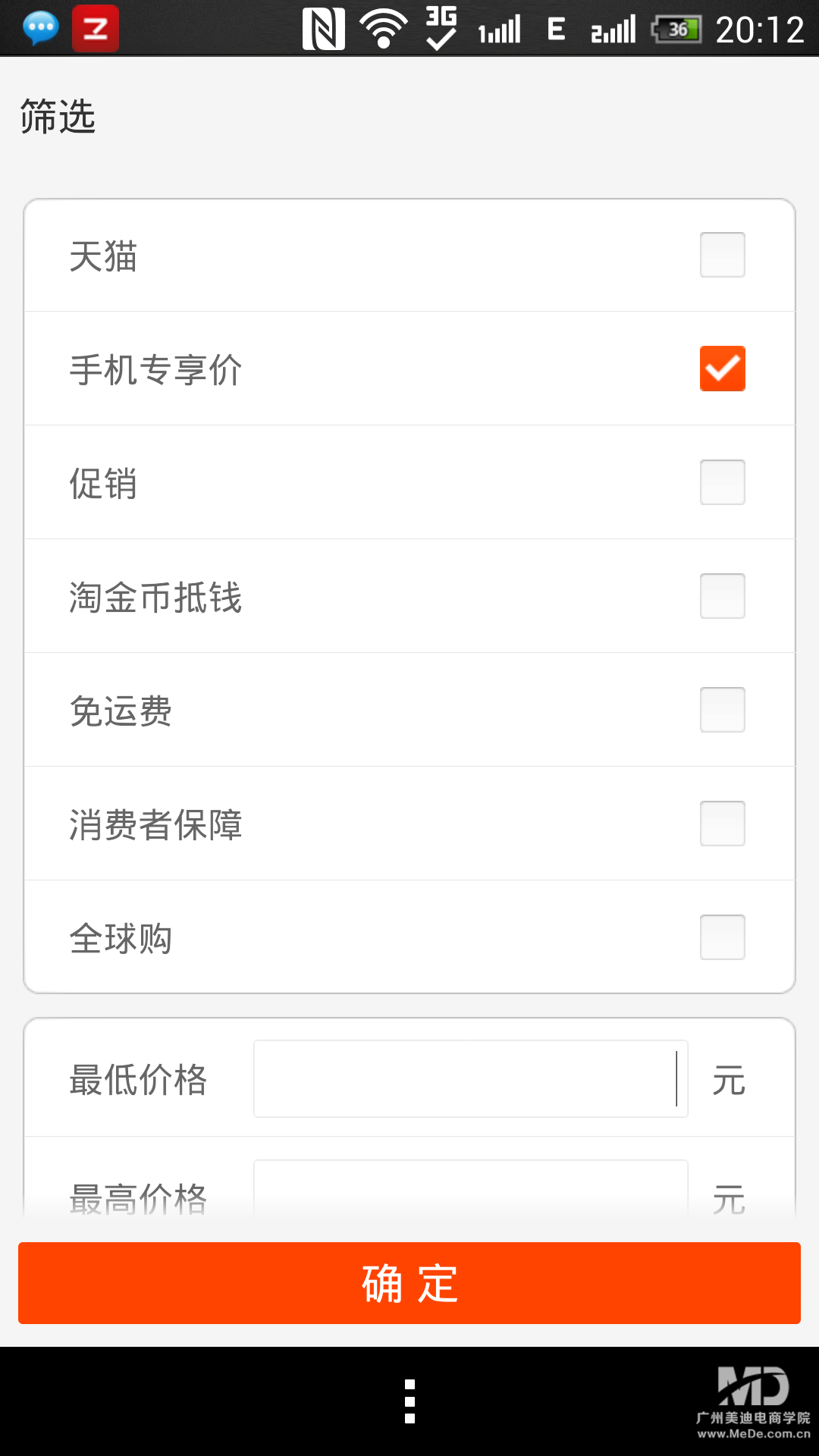This screenshot has width=819, height=1456.
Task: Enable 消费者保障 filtering
Action: pos(721,824)
